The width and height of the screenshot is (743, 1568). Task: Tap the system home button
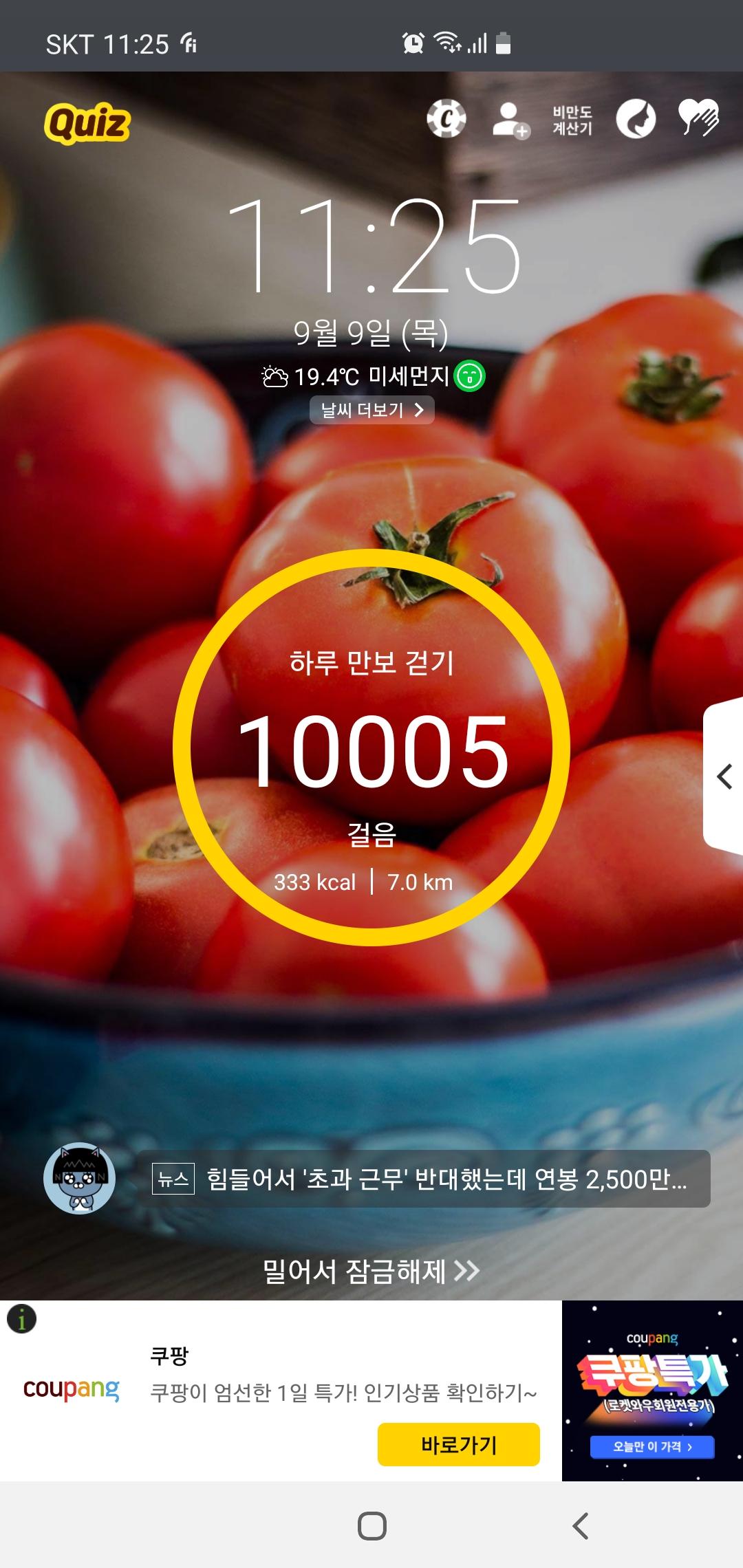(x=371, y=1525)
